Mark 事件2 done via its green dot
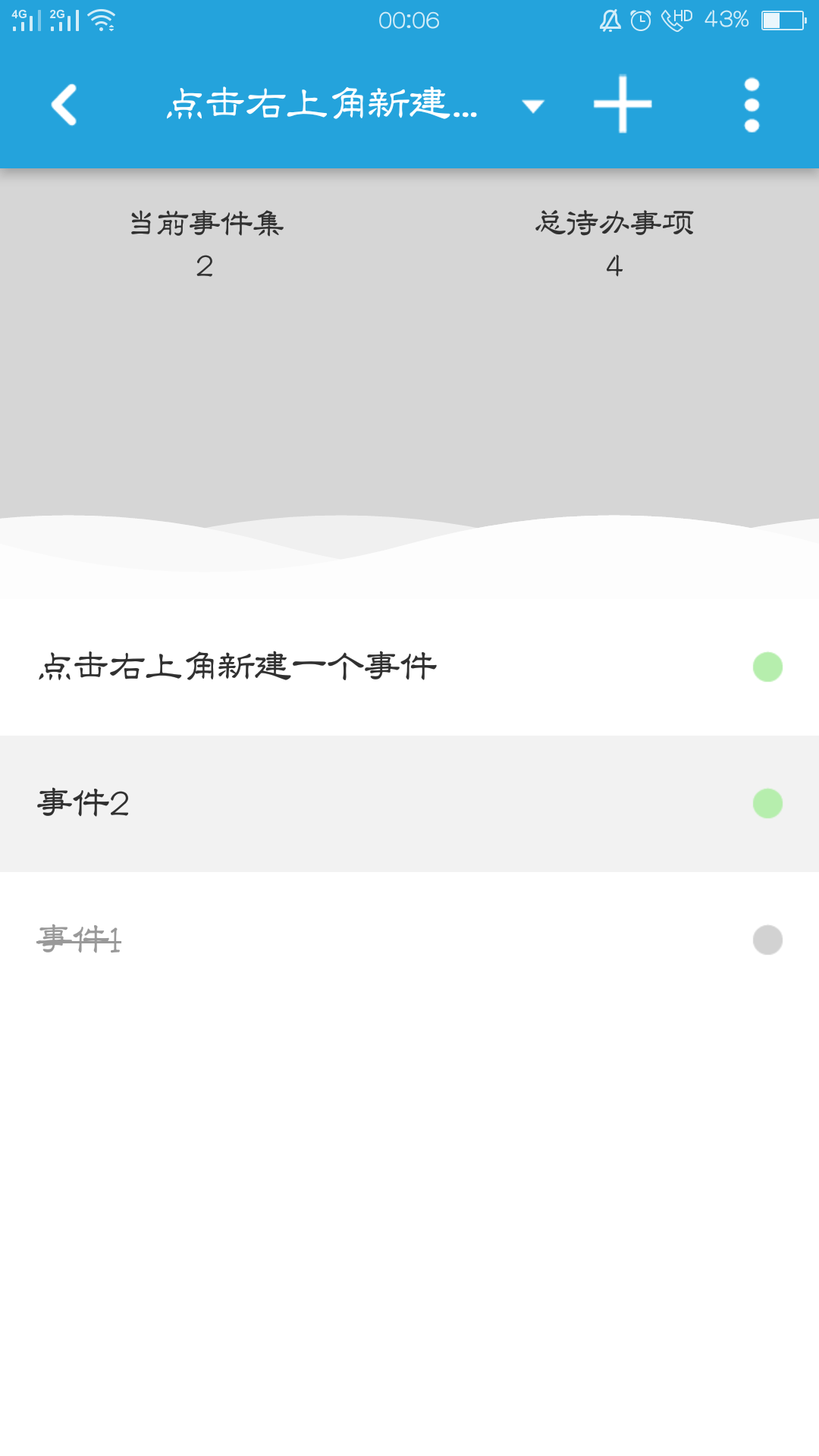This screenshot has height=1456, width=819. (767, 804)
